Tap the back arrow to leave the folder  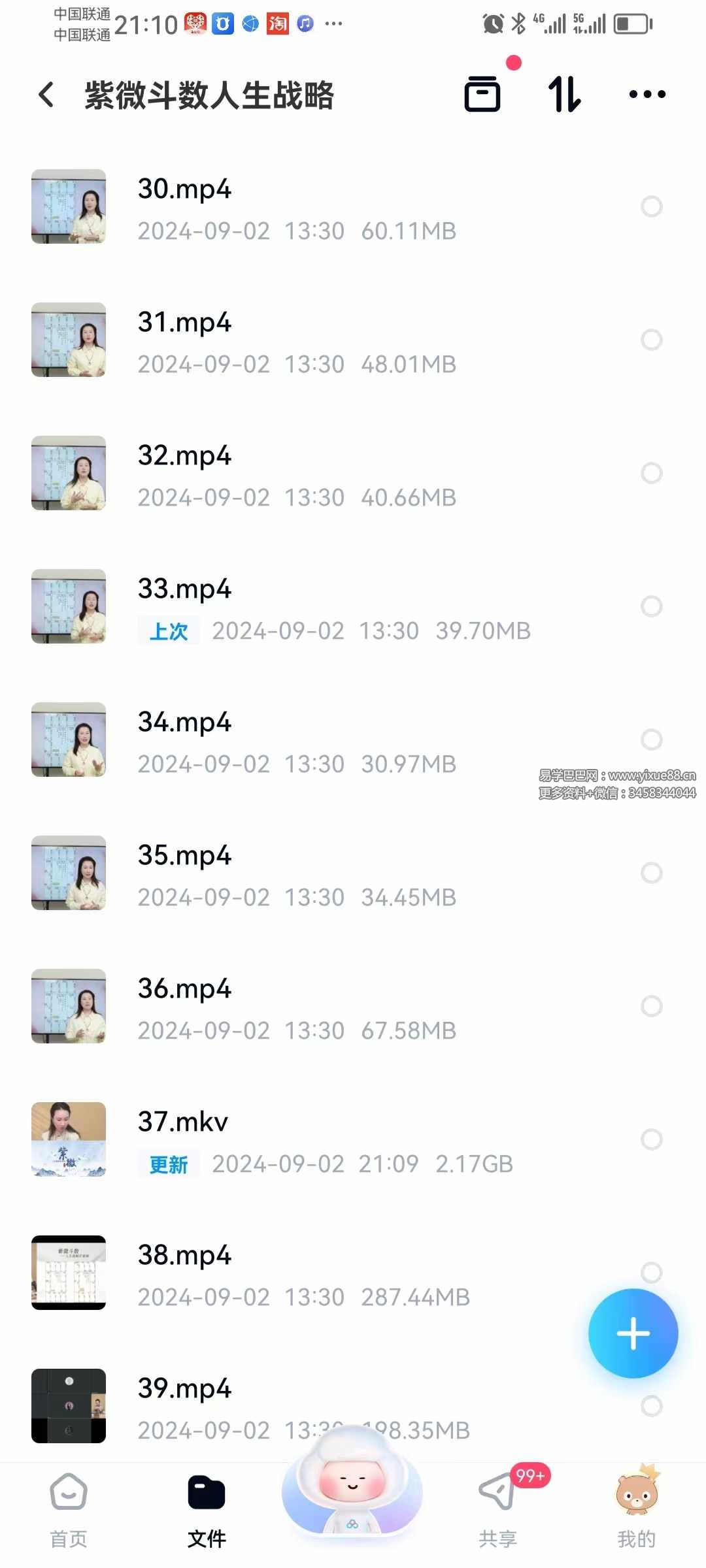45,95
